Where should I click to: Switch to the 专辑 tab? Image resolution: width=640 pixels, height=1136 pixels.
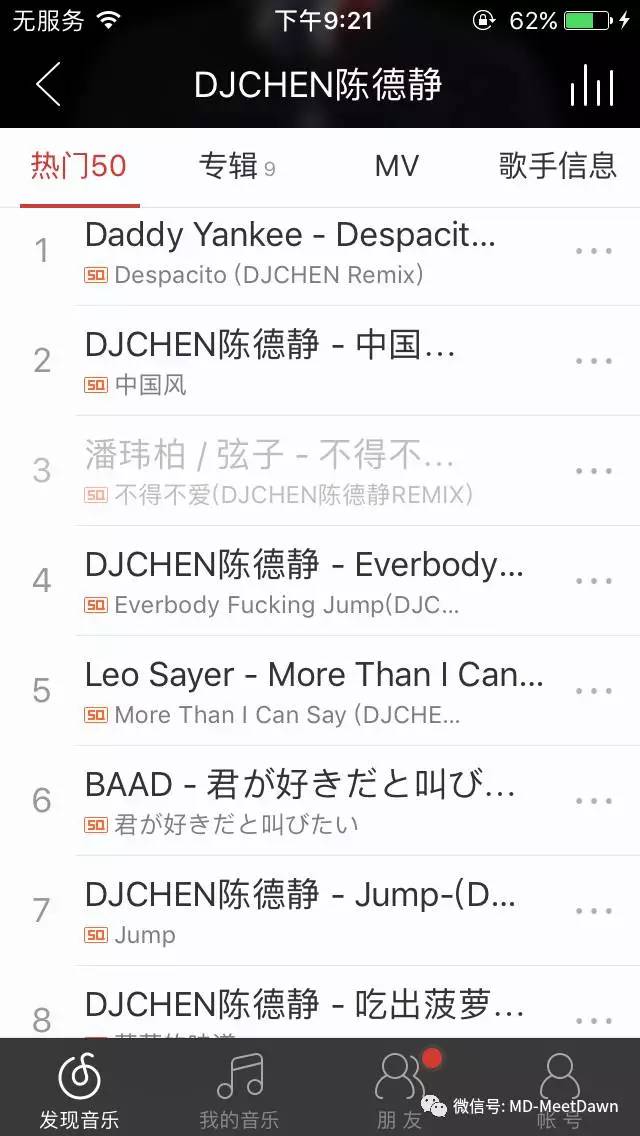tap(237, 167)
